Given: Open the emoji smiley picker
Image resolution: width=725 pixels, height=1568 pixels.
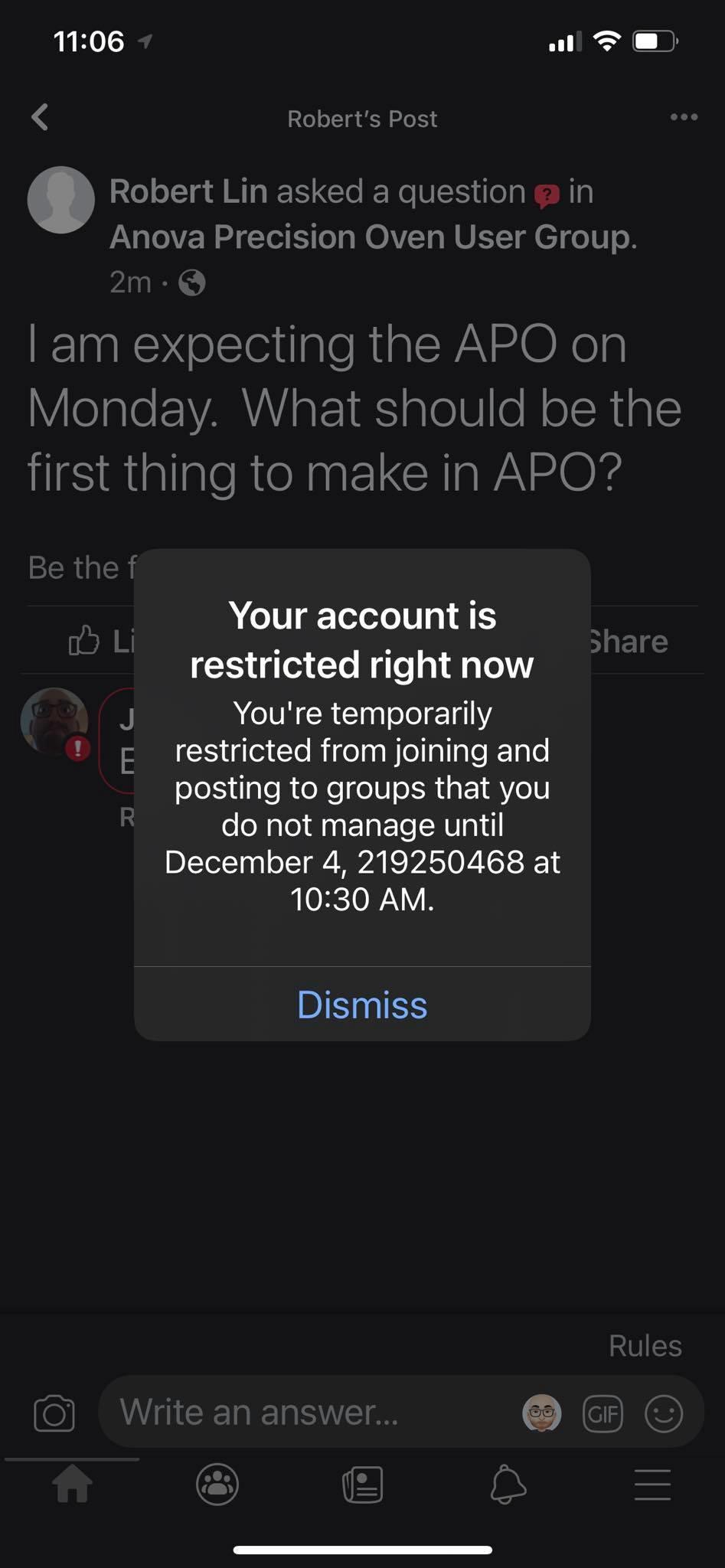Looking at the screenshot, I should [x=663, y=1413].
